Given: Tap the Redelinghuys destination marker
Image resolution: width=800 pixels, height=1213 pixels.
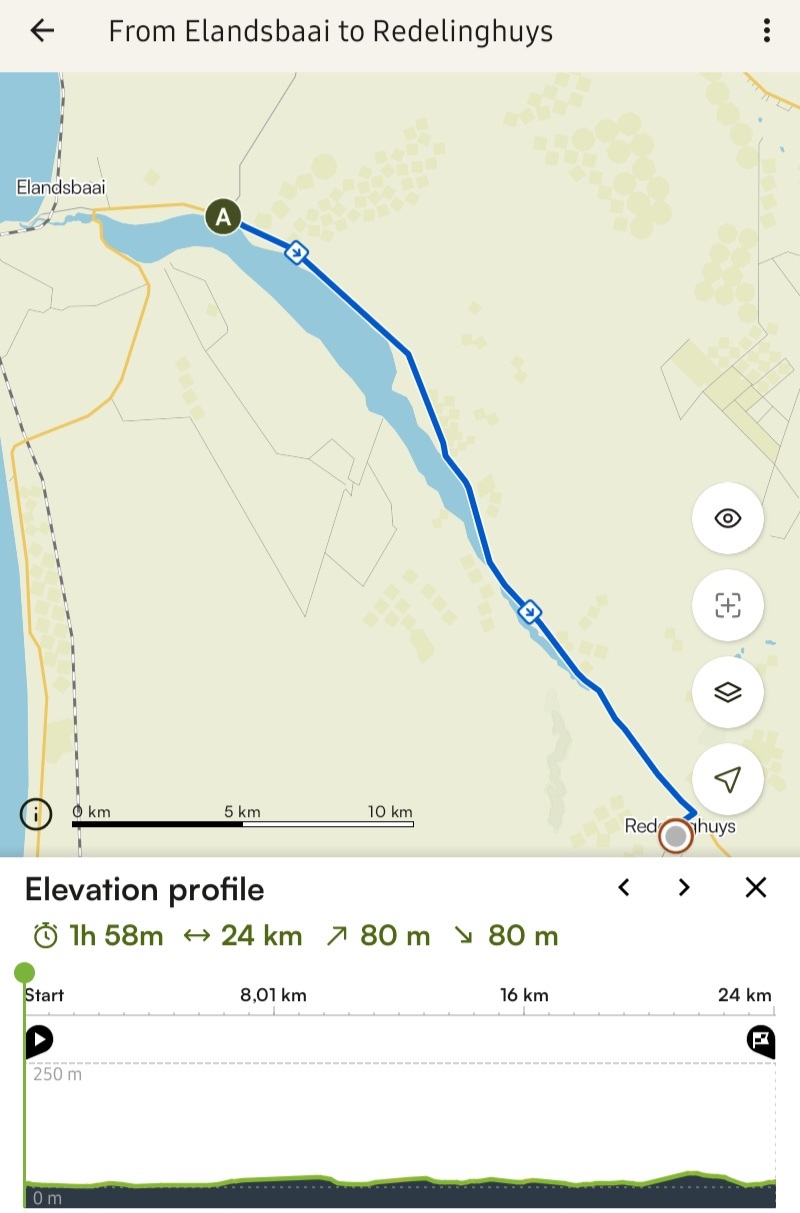Looking at the screenshot, I should point(676,836).
